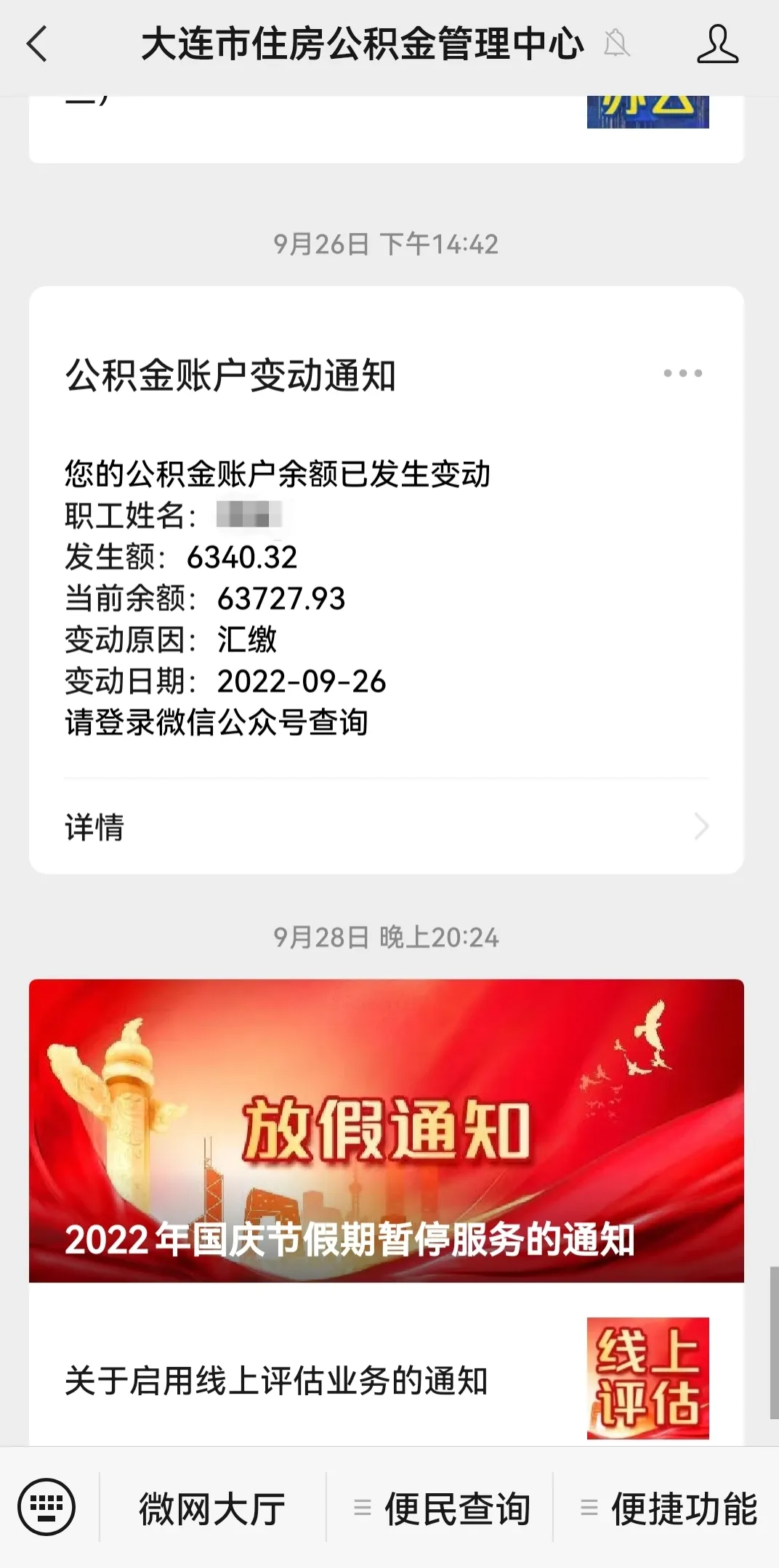Expand the 便捷功能 menu
779x1568 pixels.
pyautogui.click(x=669, y=1509)
